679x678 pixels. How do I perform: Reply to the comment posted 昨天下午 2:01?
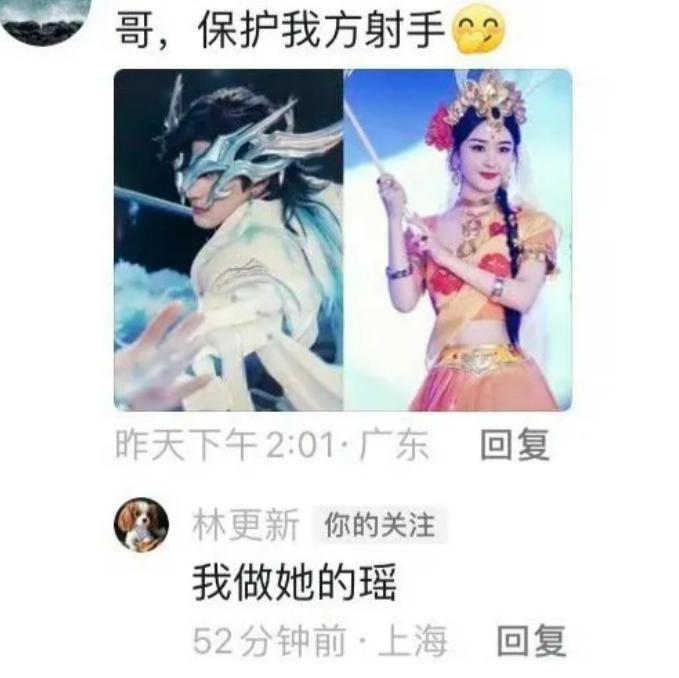tap(514, 445)
